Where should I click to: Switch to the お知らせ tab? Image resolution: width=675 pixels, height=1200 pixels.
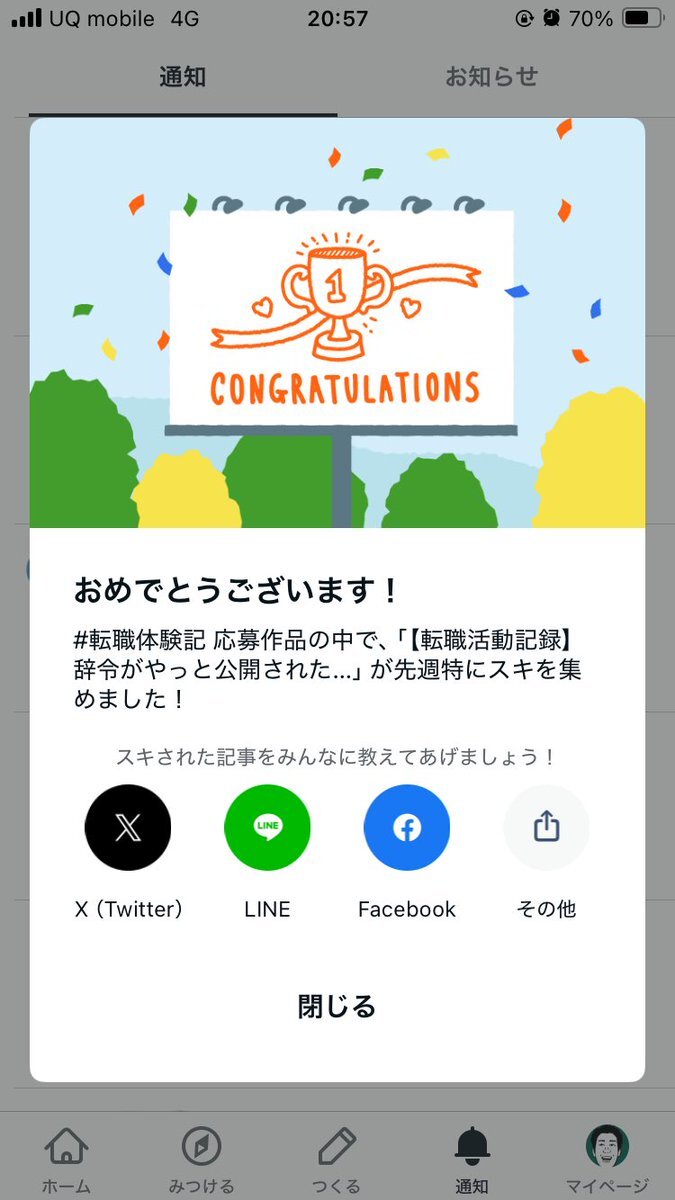pyautogui.click(x=491, y=77)
